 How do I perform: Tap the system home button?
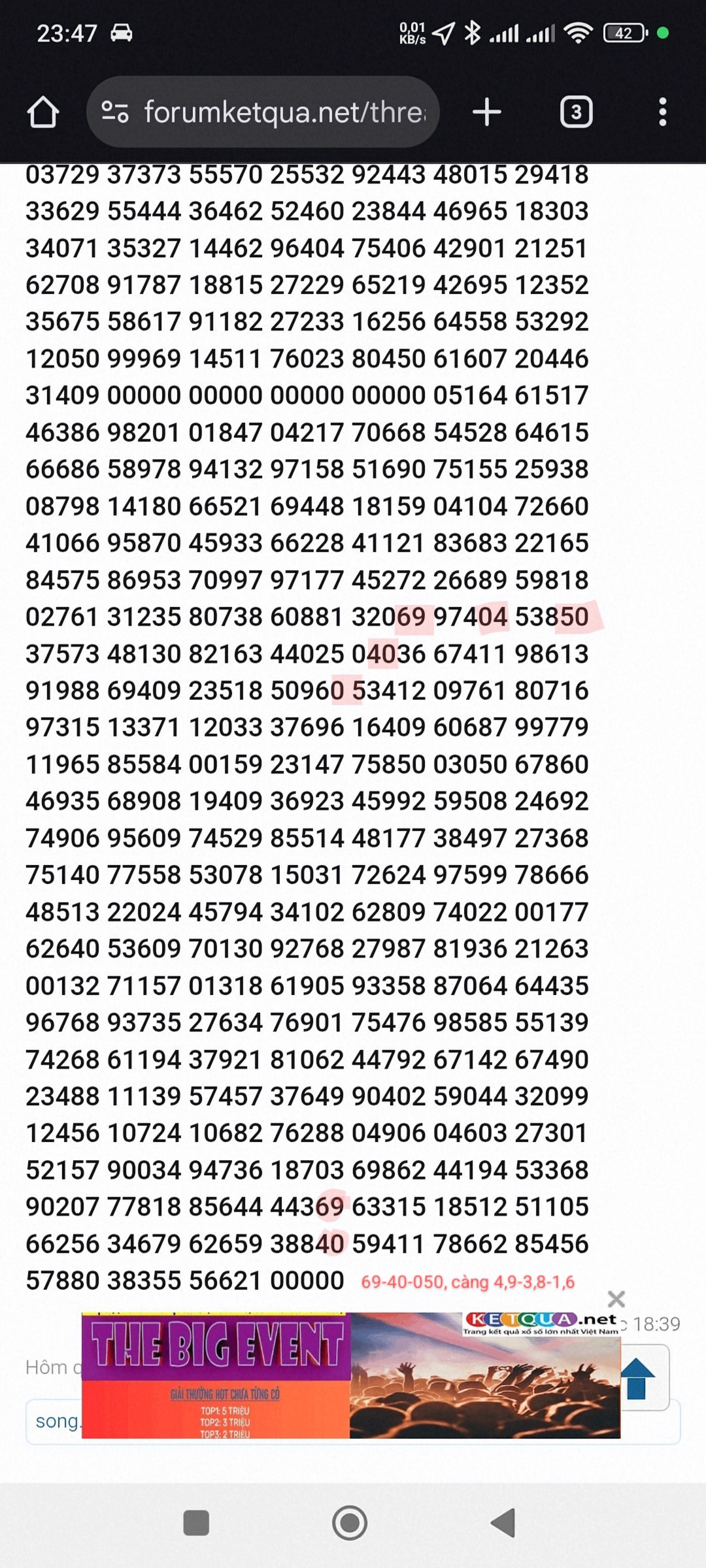[350, 1523]
